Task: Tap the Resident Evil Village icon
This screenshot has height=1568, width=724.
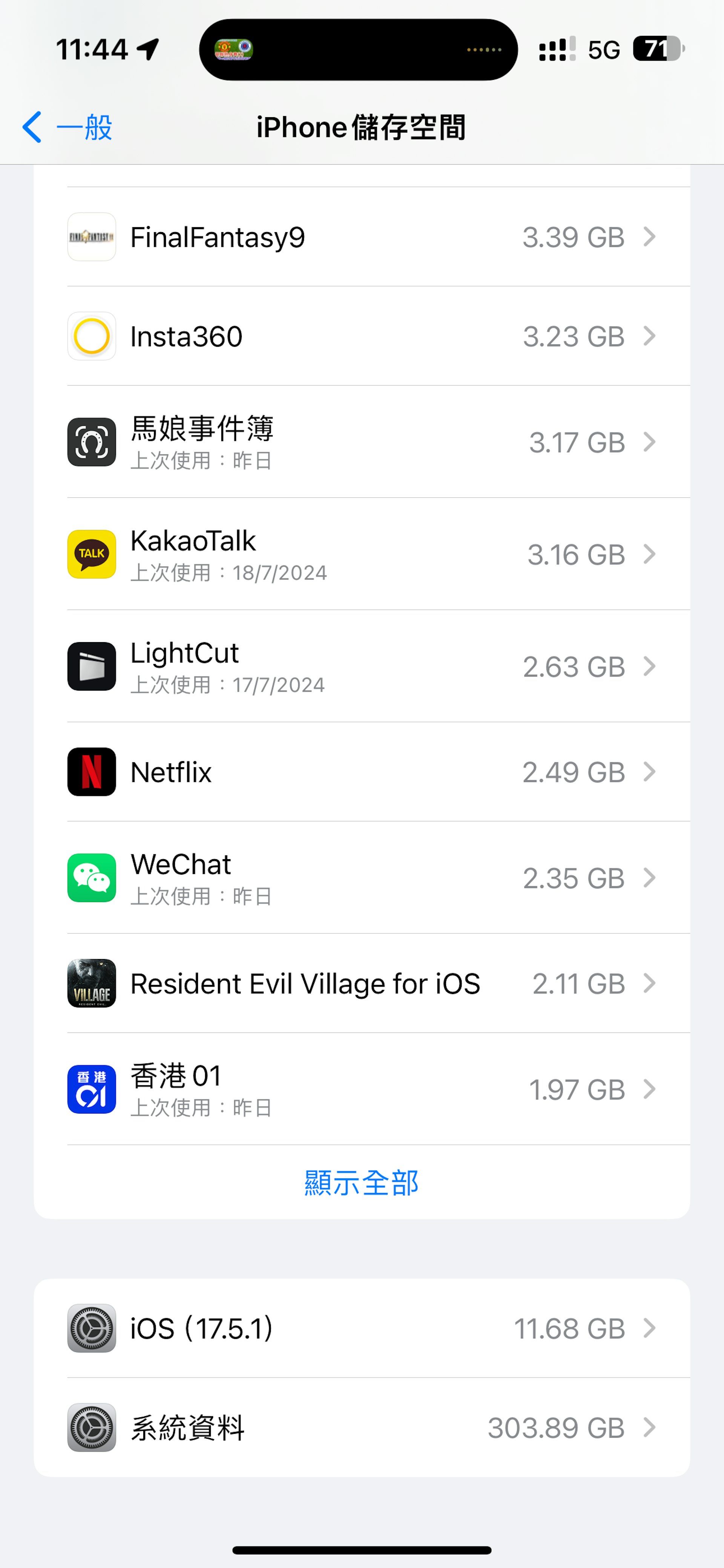Action: 91,984
